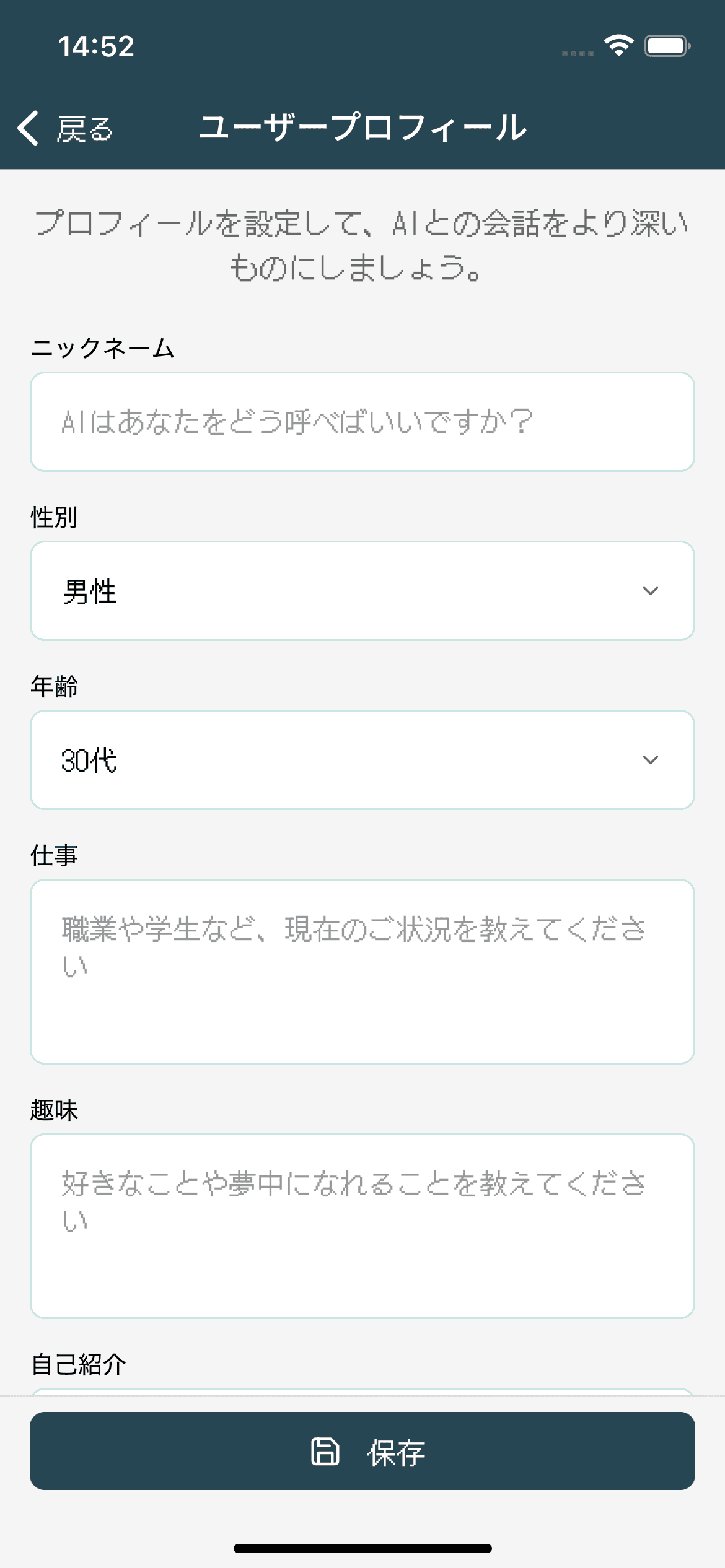Tap the back chevron icon

coord(29,128)
